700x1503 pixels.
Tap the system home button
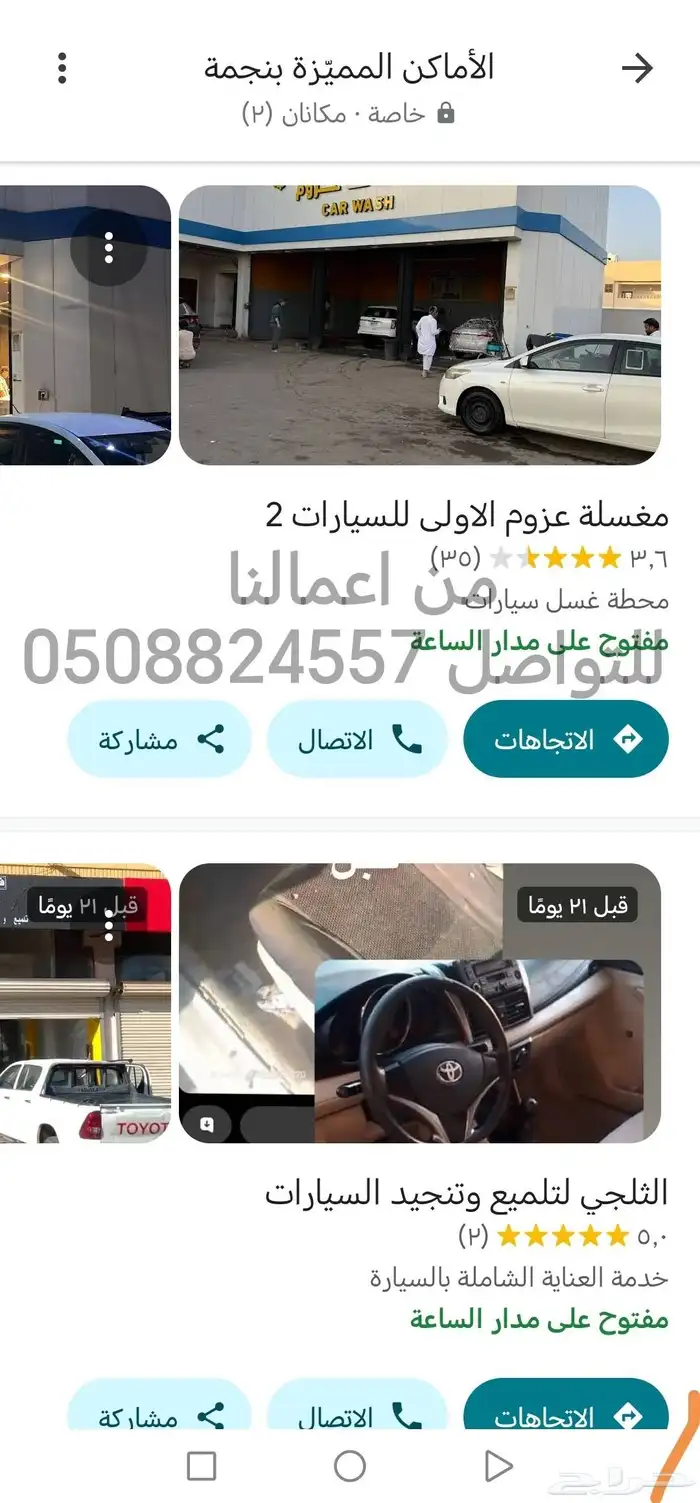coord(349,1467)
